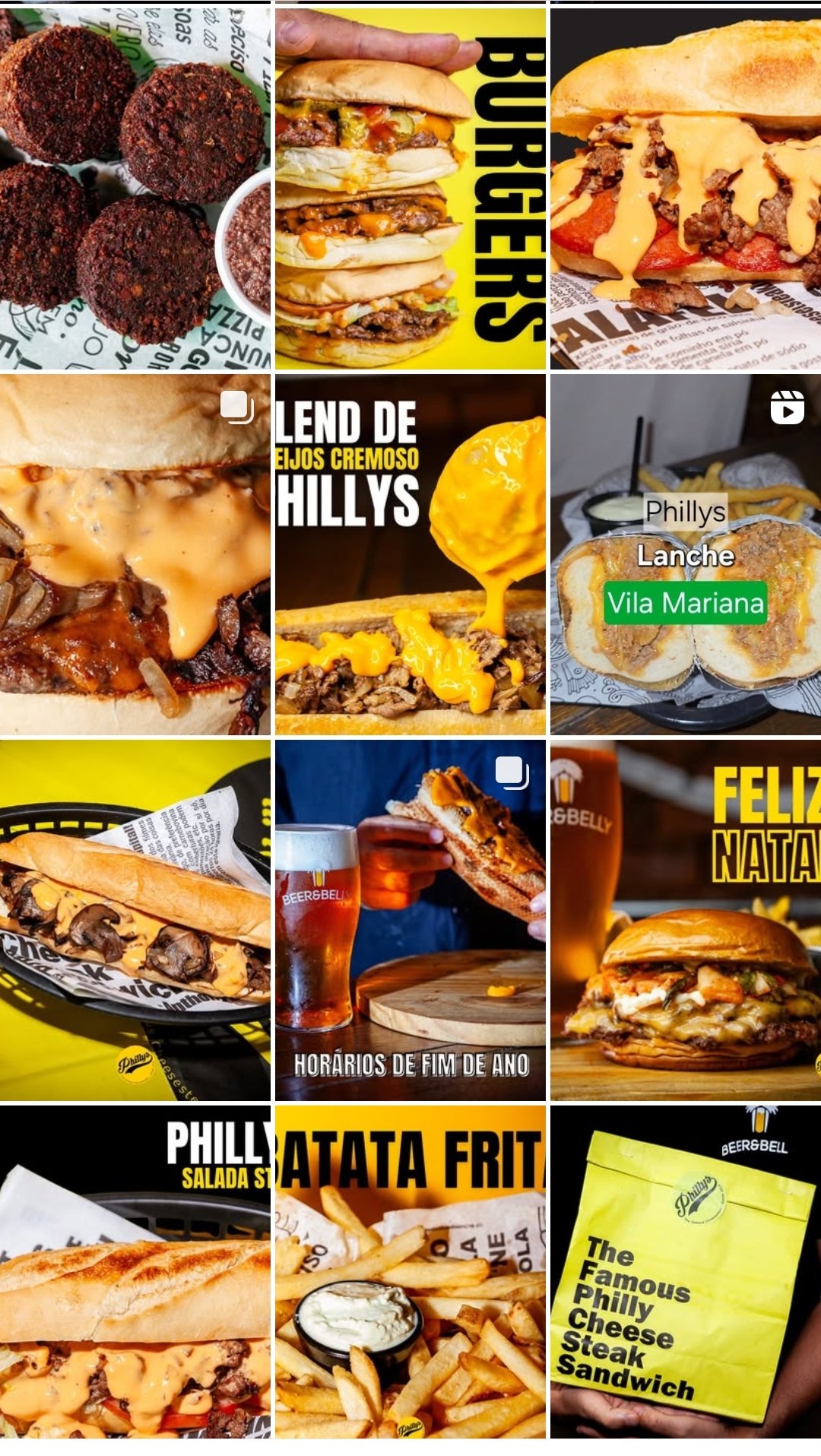Open the Feliz Natal burger post
821x1456 pixels.
(x=686, y=920)
